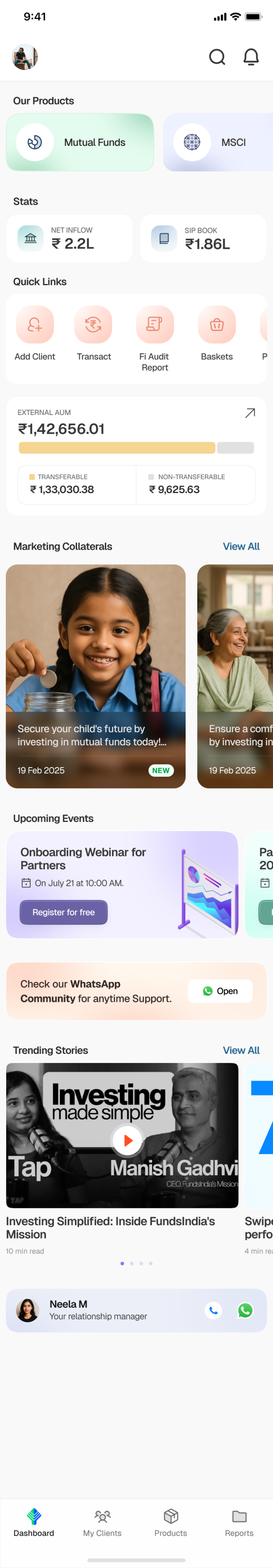Image resolution: width=273 pixels, height=1568 pixels.
Task: Open the notifications bell
Action: [x=250, y=57]
